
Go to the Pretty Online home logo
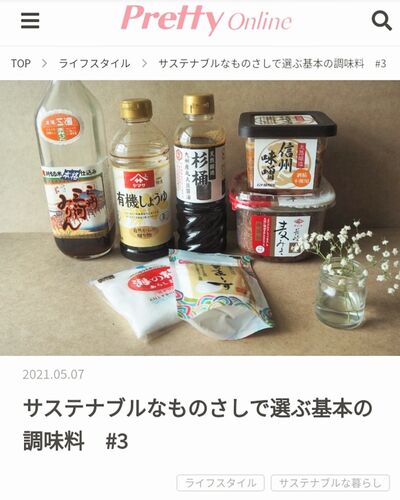point(206,19)
